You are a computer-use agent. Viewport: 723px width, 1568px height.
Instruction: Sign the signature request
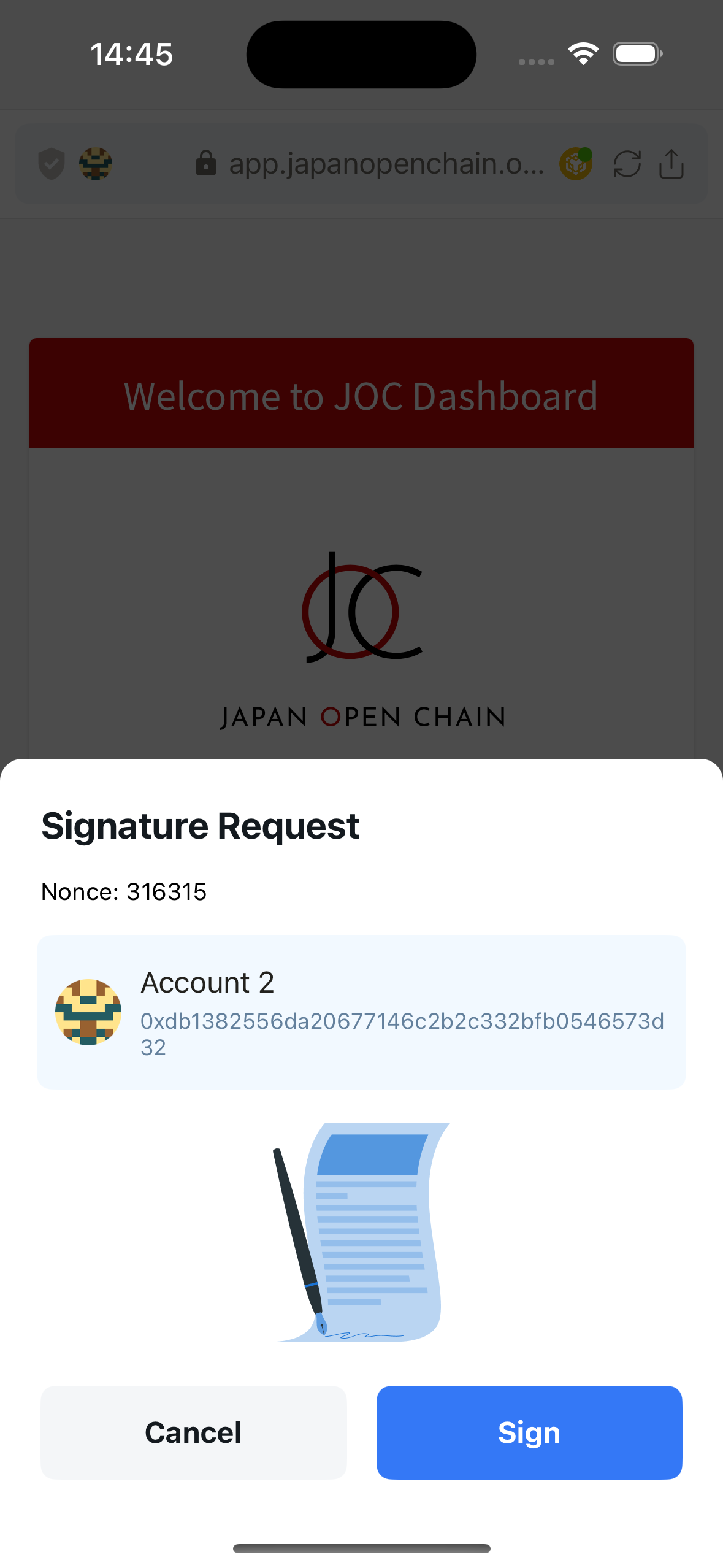tap(529, 1432)
